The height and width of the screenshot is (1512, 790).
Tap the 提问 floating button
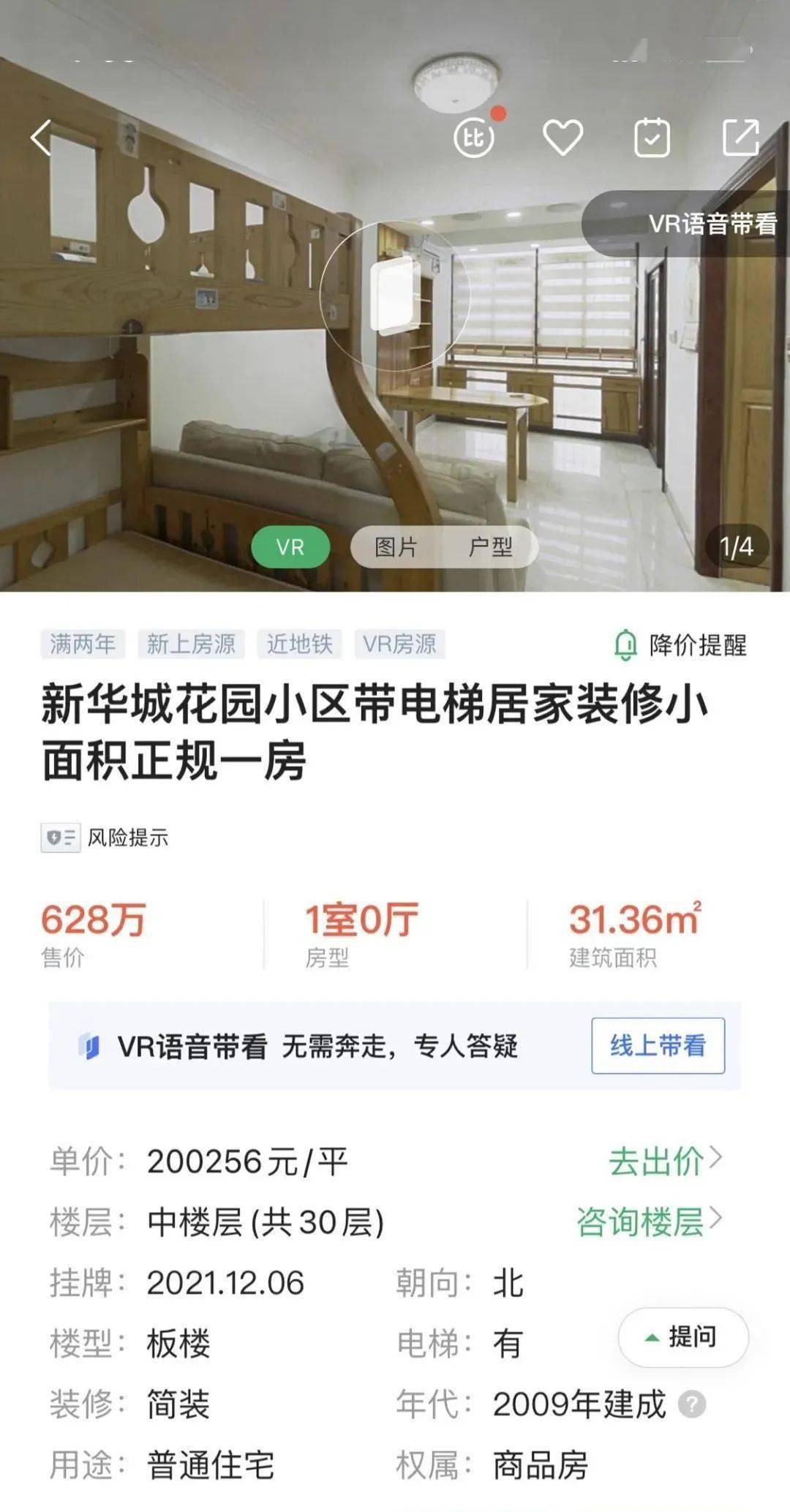coord(683,1337)
